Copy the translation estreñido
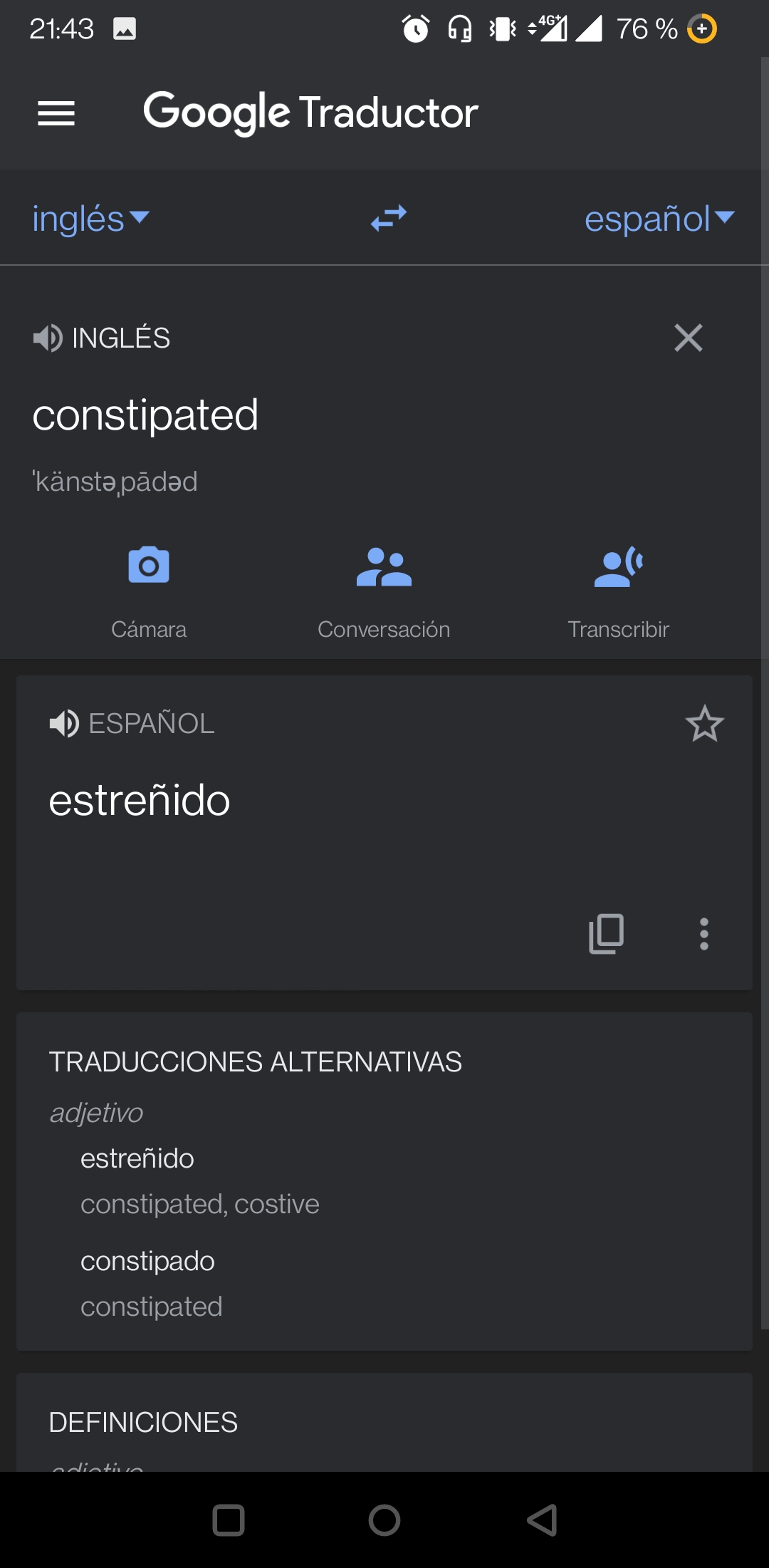The width and height of the screenshot is (769, 1568). tap(607, 933)
